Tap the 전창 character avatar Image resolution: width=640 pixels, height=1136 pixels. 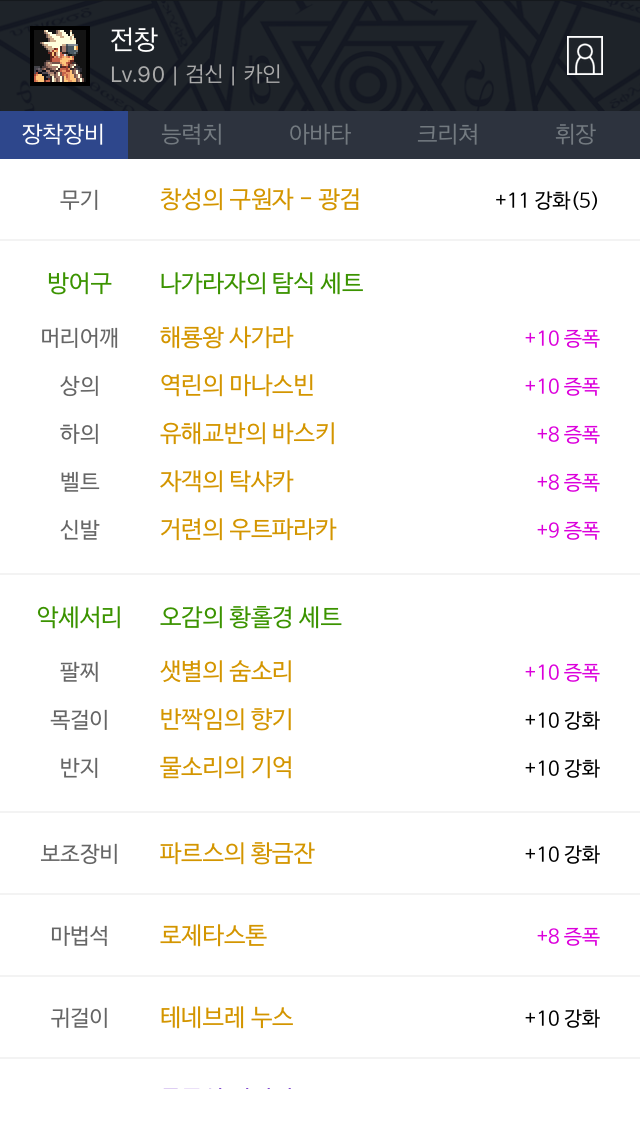[59, 56]
